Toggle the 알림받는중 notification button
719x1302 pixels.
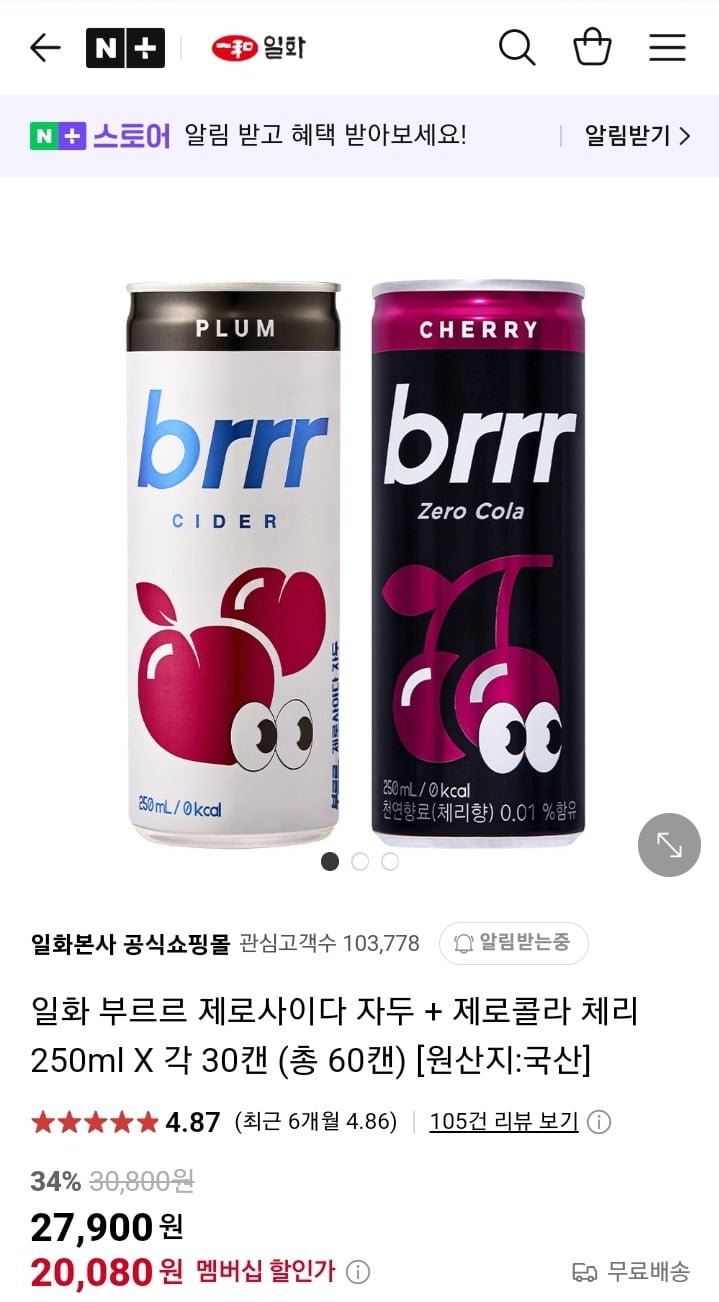[513, 942]
